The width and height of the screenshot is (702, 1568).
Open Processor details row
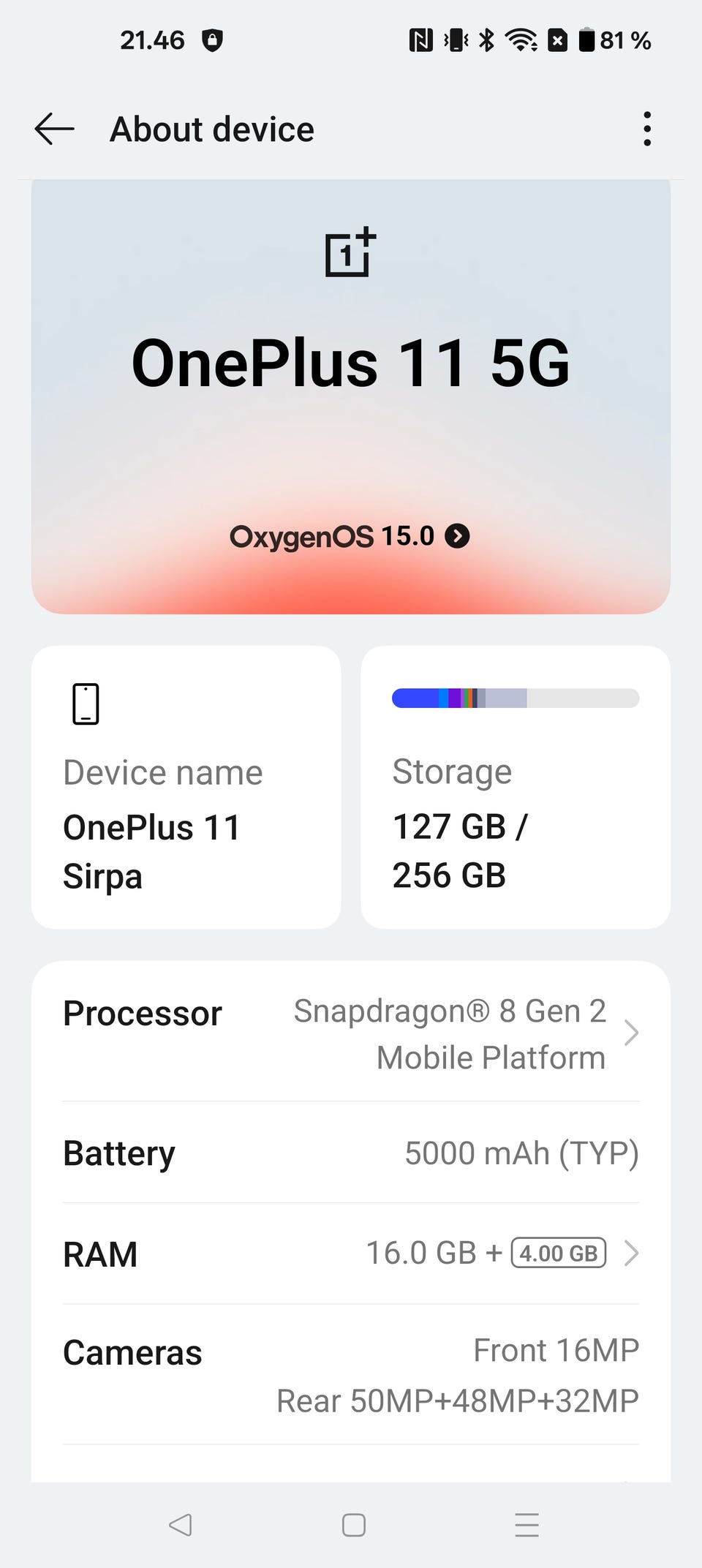(351, 1033)
